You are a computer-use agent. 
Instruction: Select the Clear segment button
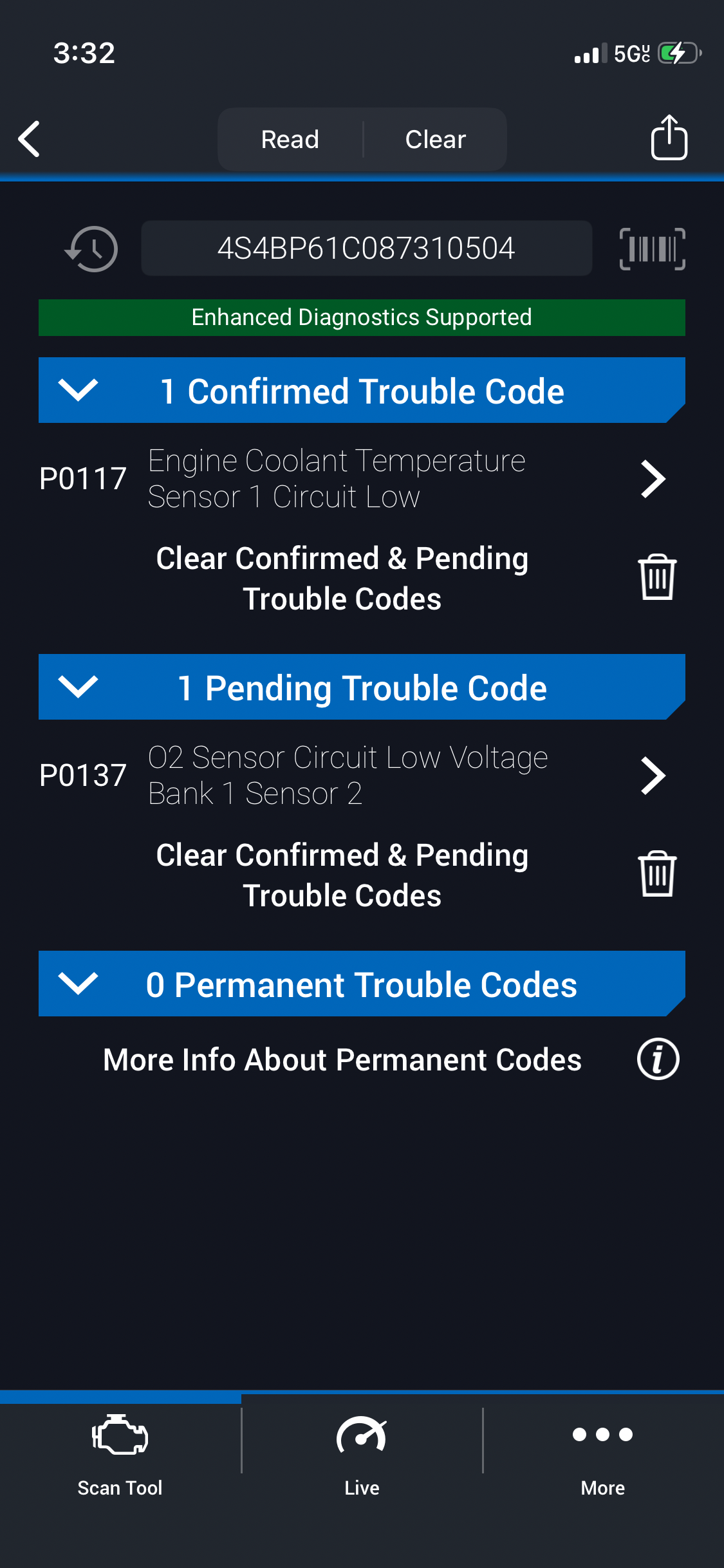point(435,140)
